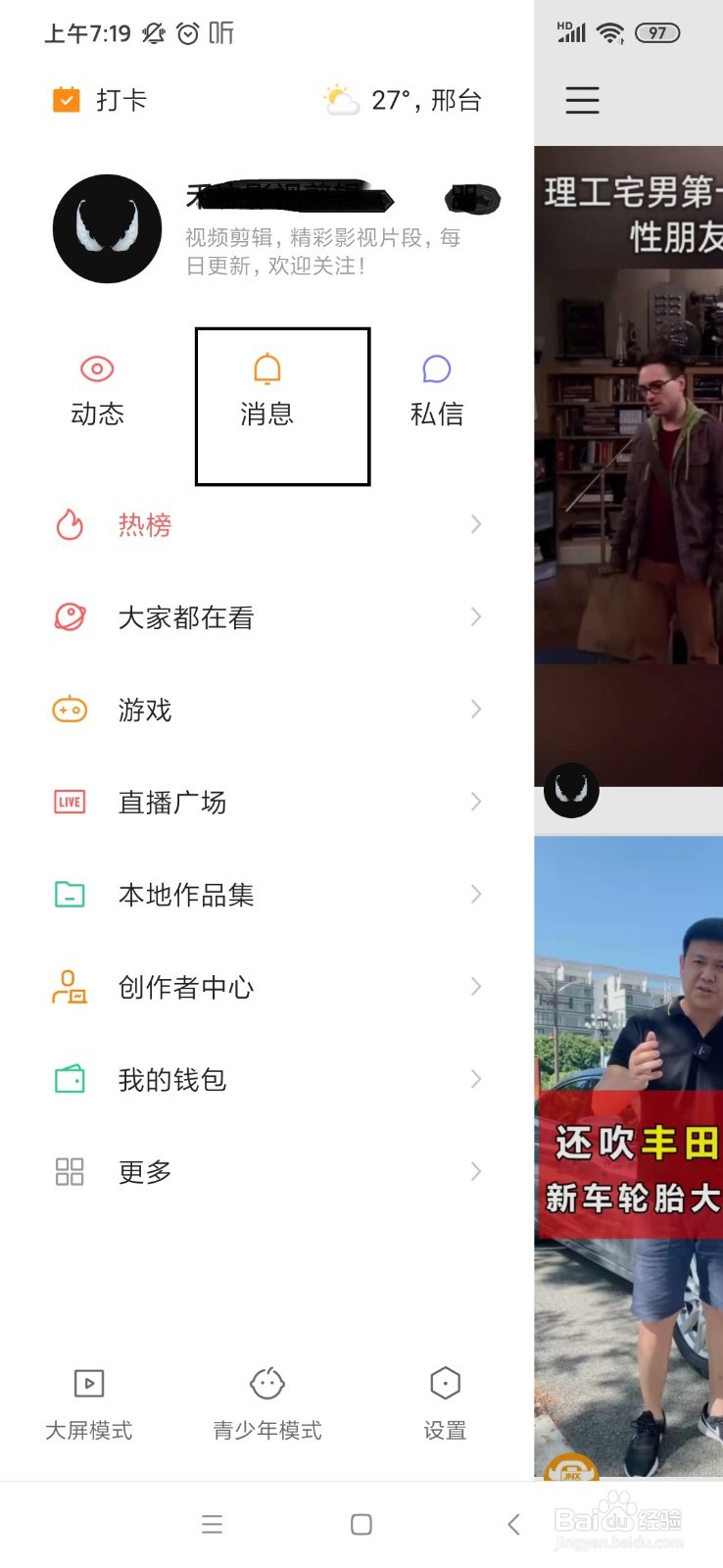Open the 创作者中心 creator center icon
This screenshot has width=723, height=1568.
(x=69, y=987)
